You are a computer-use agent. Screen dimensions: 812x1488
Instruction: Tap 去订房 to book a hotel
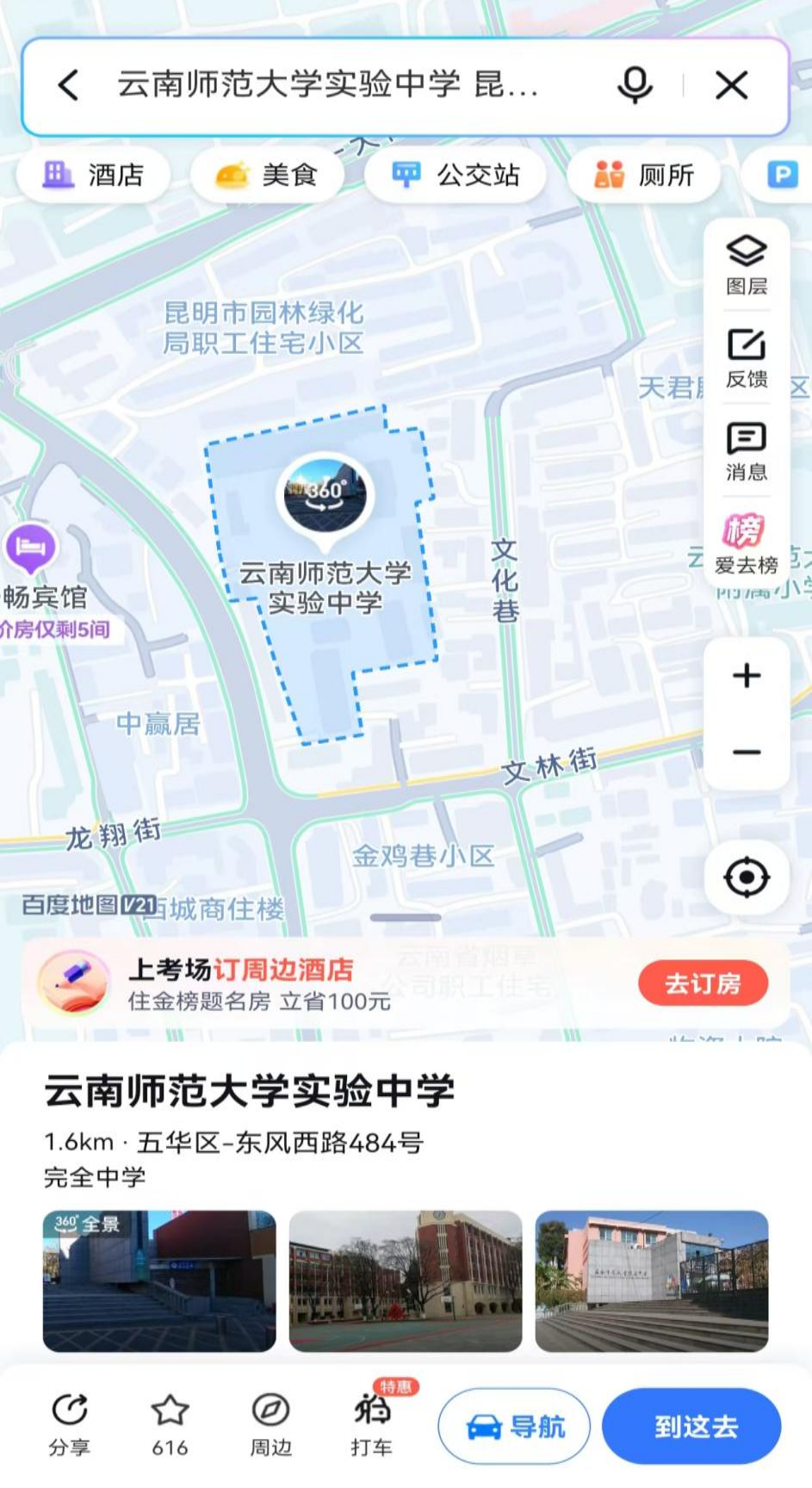(703, 983)
